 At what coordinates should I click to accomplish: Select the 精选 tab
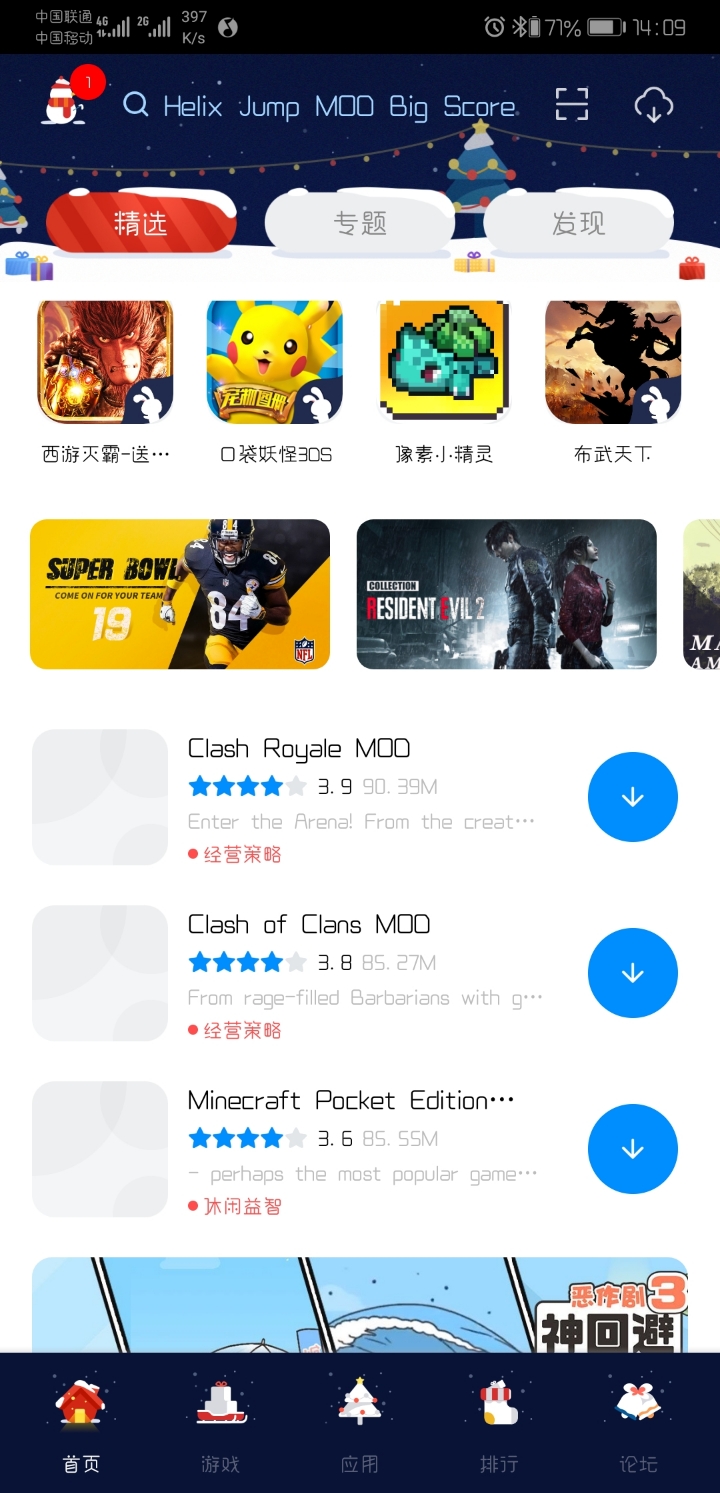coord(141,223)
